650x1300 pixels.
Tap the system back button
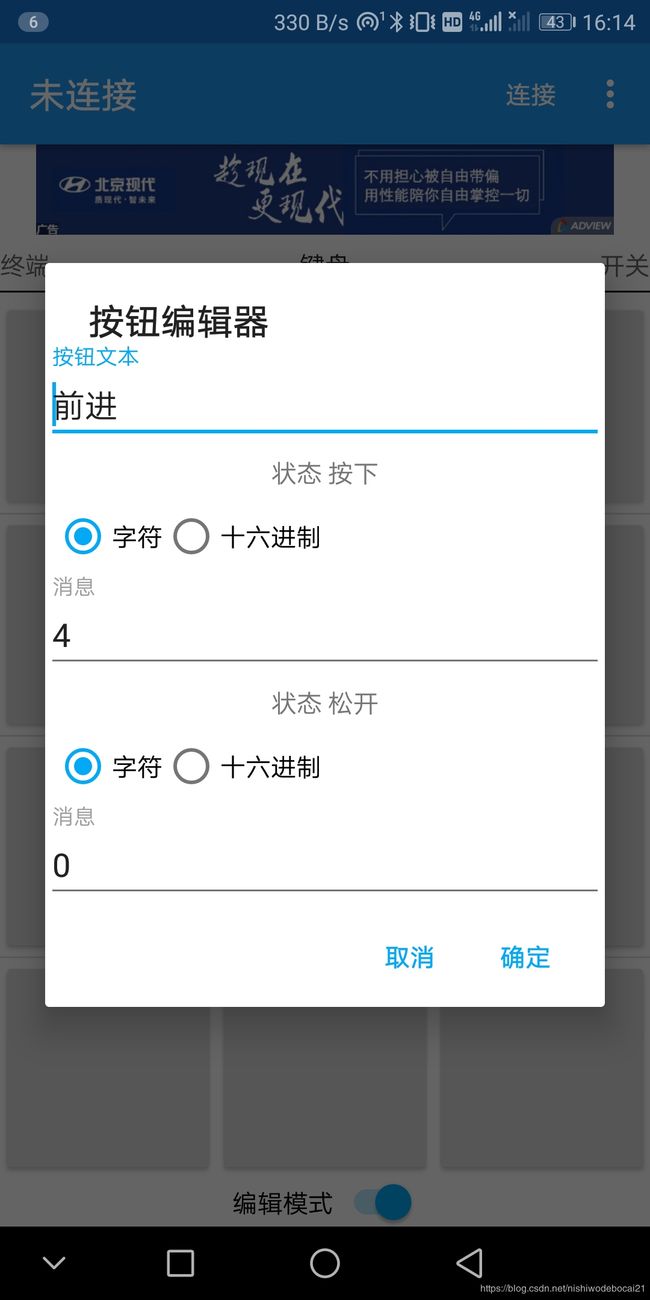click(x=469, y=1263)
